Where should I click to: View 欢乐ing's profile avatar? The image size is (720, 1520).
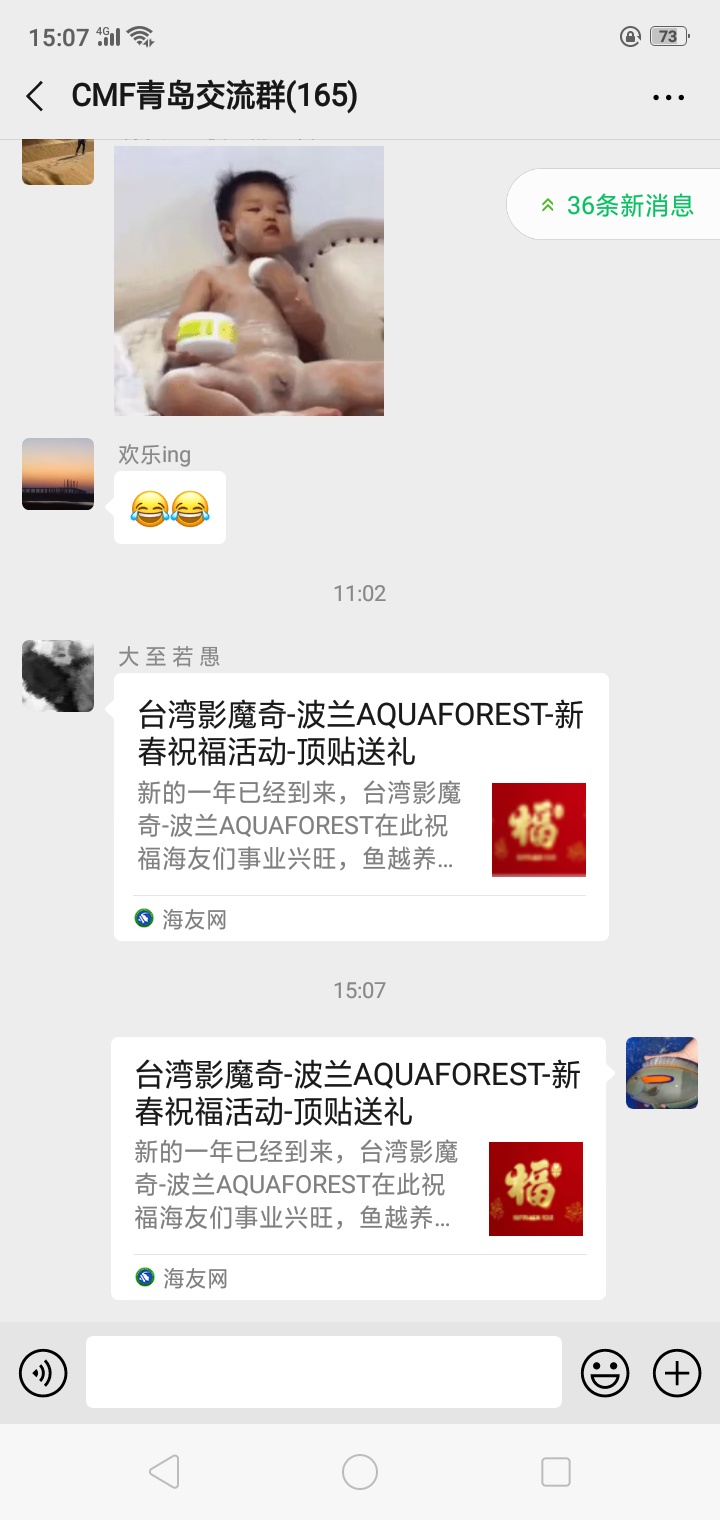[x=58, y=474]
